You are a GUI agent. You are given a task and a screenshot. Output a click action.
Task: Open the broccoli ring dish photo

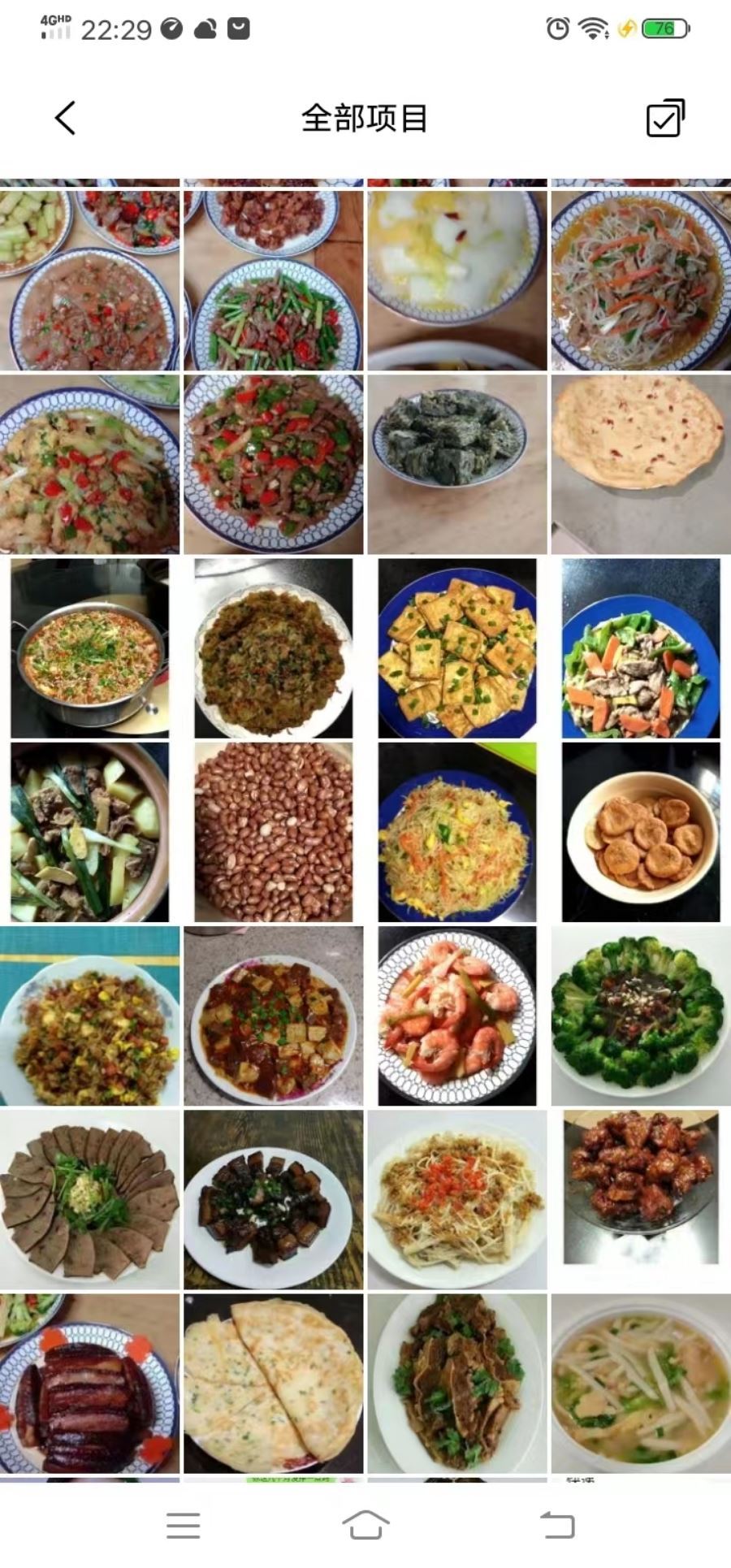(x=641, y=1016)
